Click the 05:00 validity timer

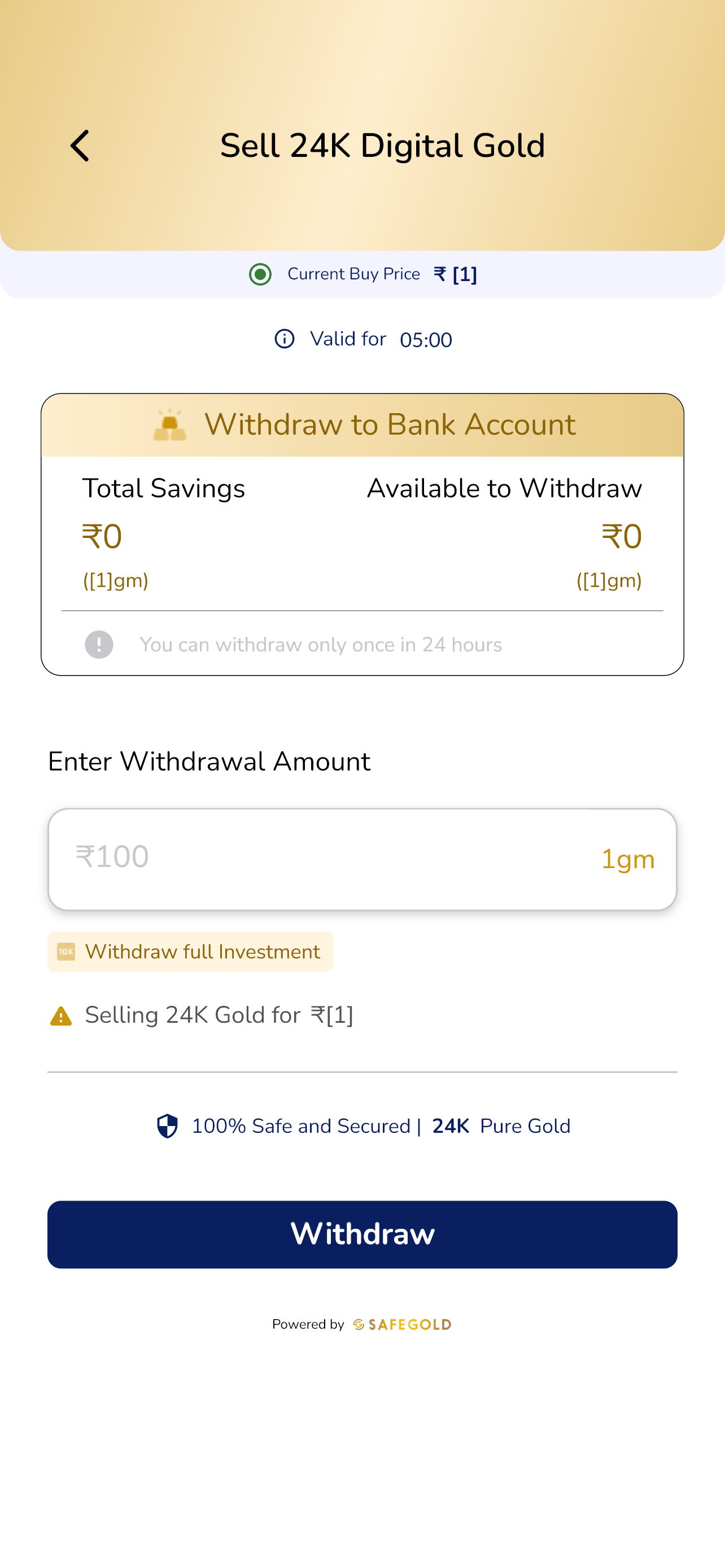point(427,339)
